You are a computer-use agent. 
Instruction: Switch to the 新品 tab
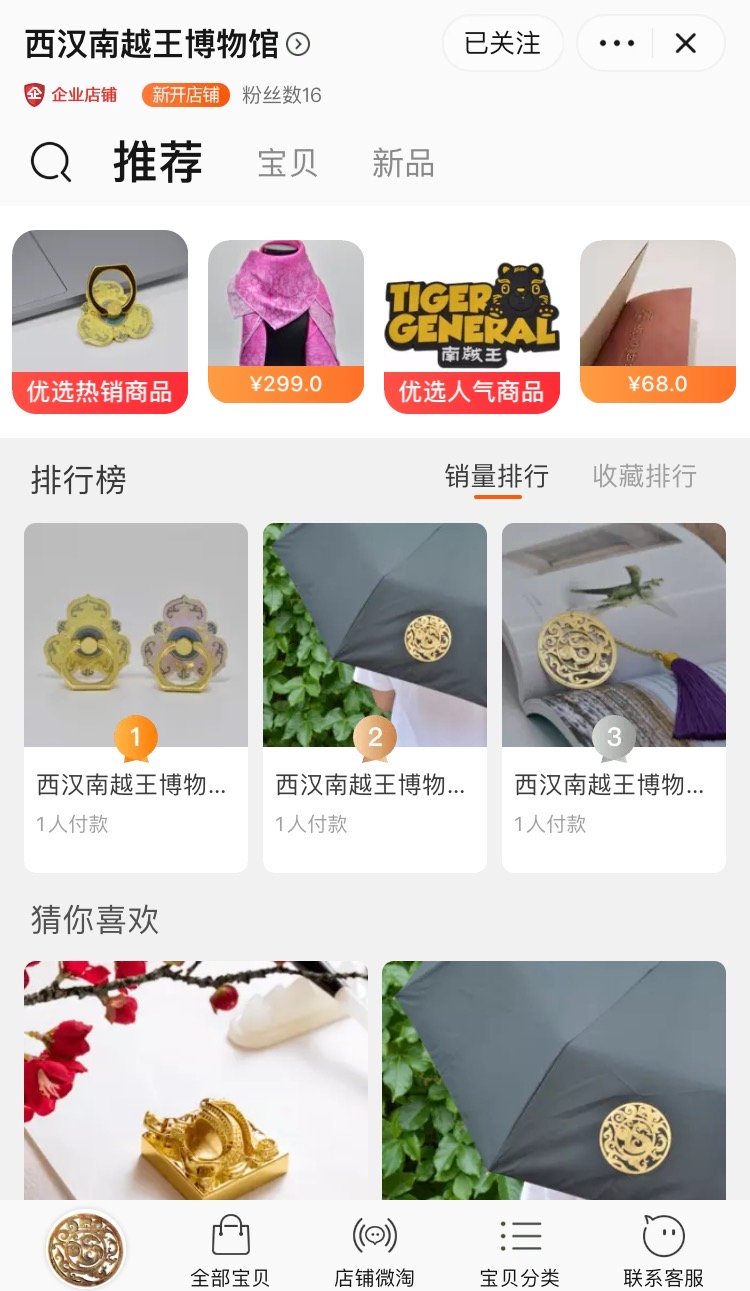[x=403, y=163]
